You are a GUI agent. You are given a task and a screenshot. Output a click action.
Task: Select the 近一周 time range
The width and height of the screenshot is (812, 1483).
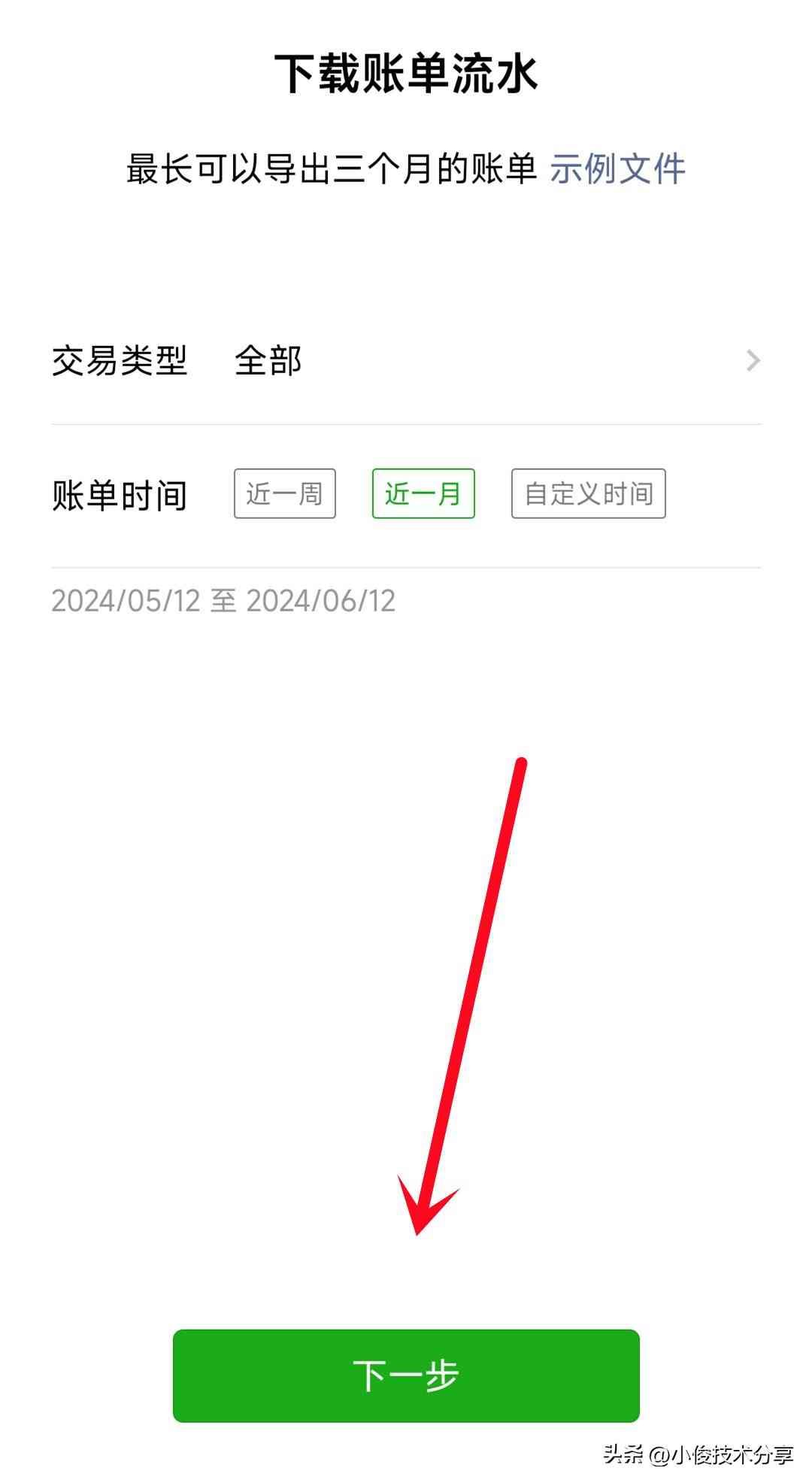point(284,494)
